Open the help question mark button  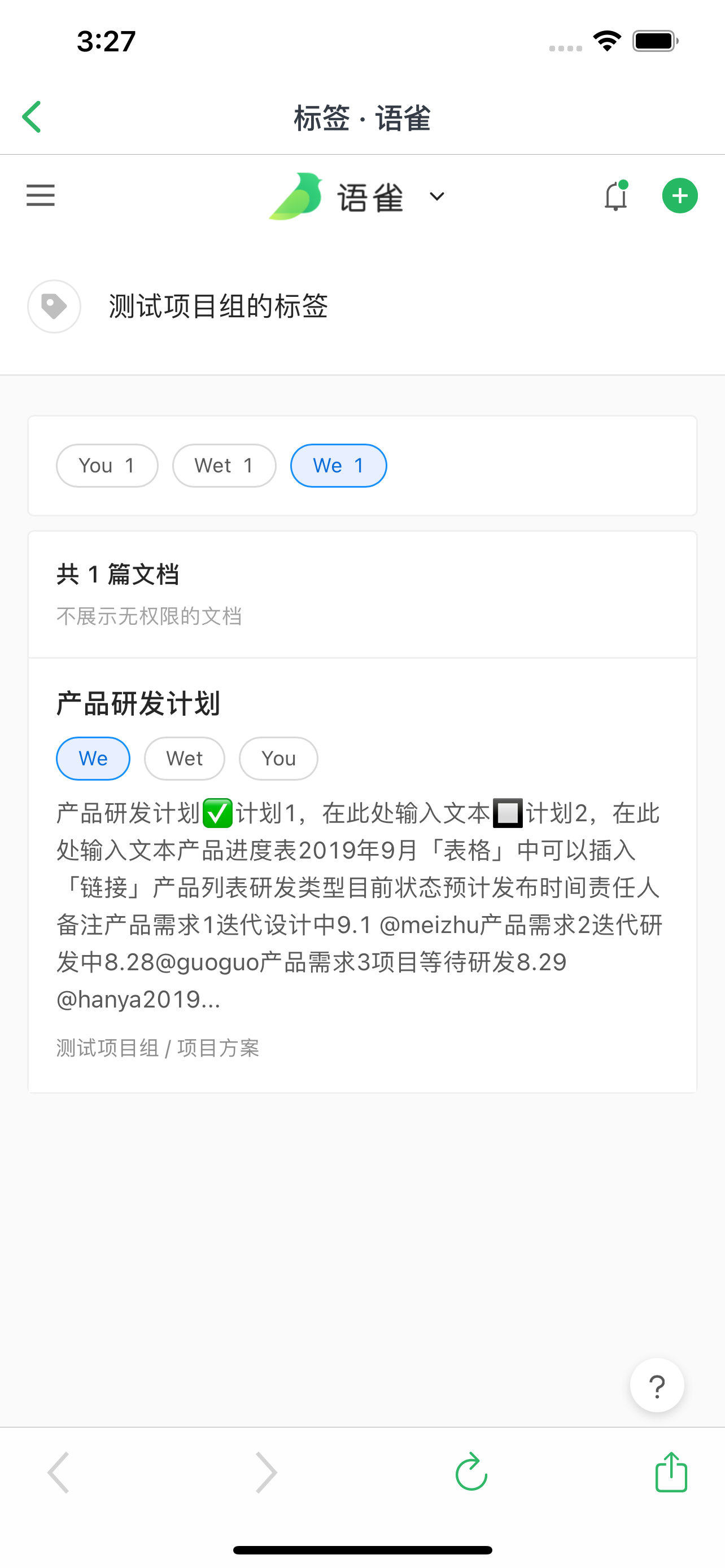coord(657,1385)
